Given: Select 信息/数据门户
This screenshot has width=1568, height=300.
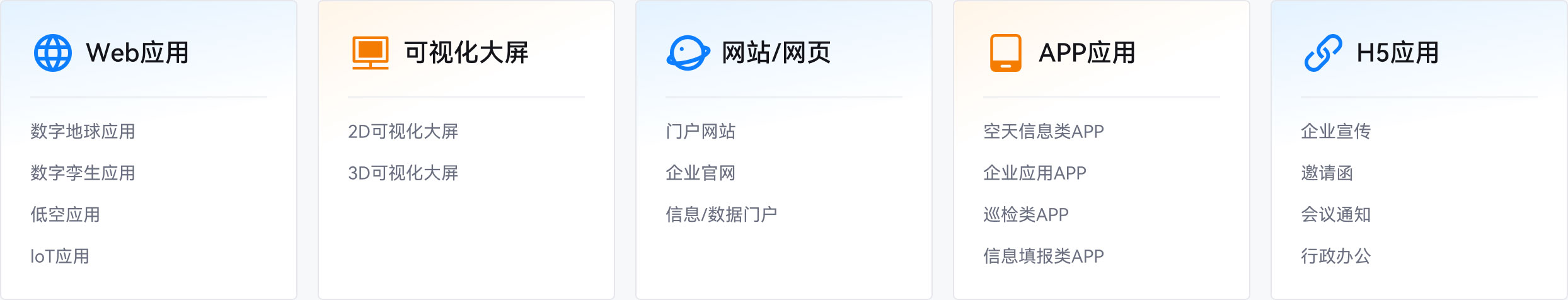Looking at the screenshot, I should (721, 214).
